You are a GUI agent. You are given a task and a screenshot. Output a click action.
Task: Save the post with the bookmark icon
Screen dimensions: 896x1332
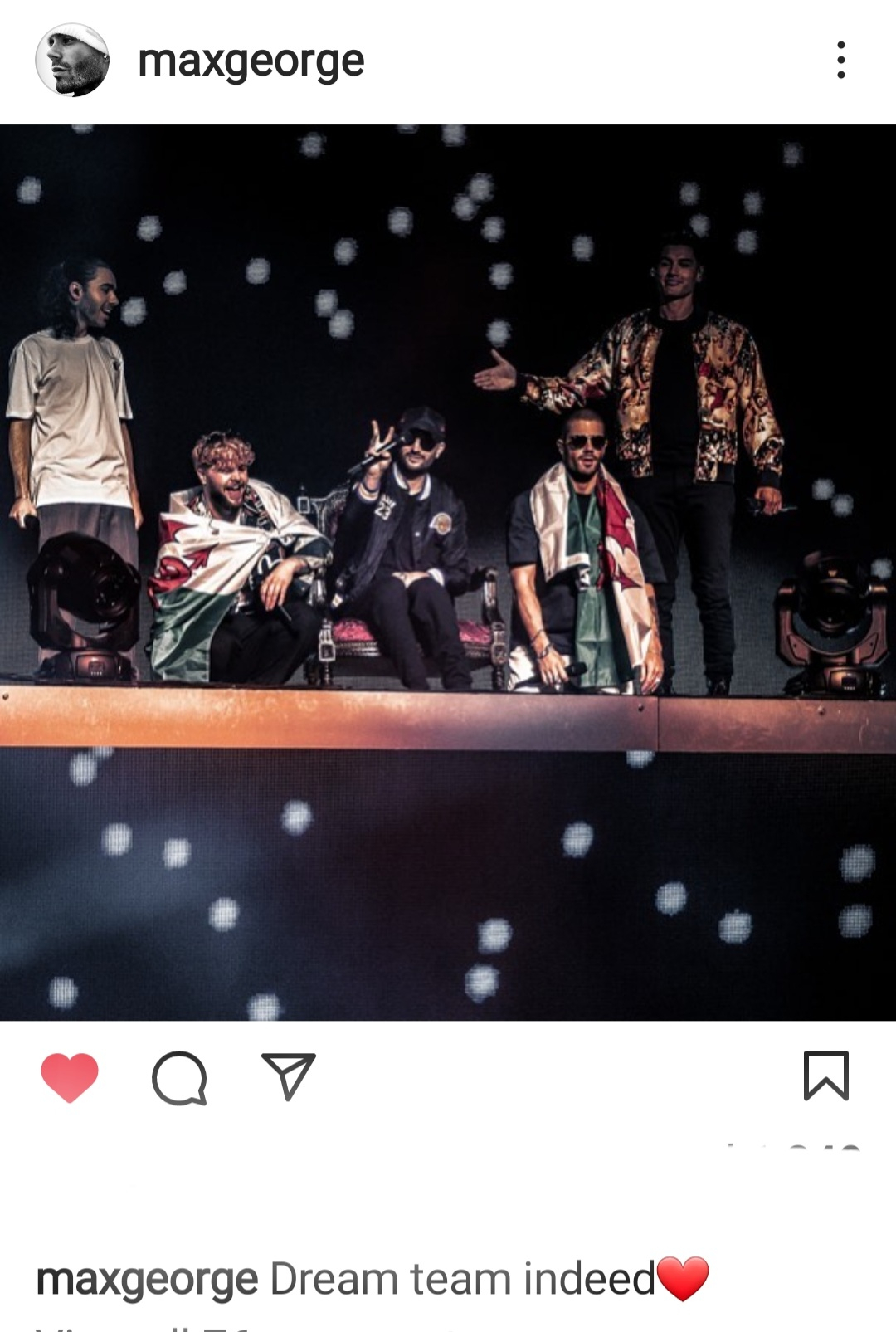(x=825, y=1076)
